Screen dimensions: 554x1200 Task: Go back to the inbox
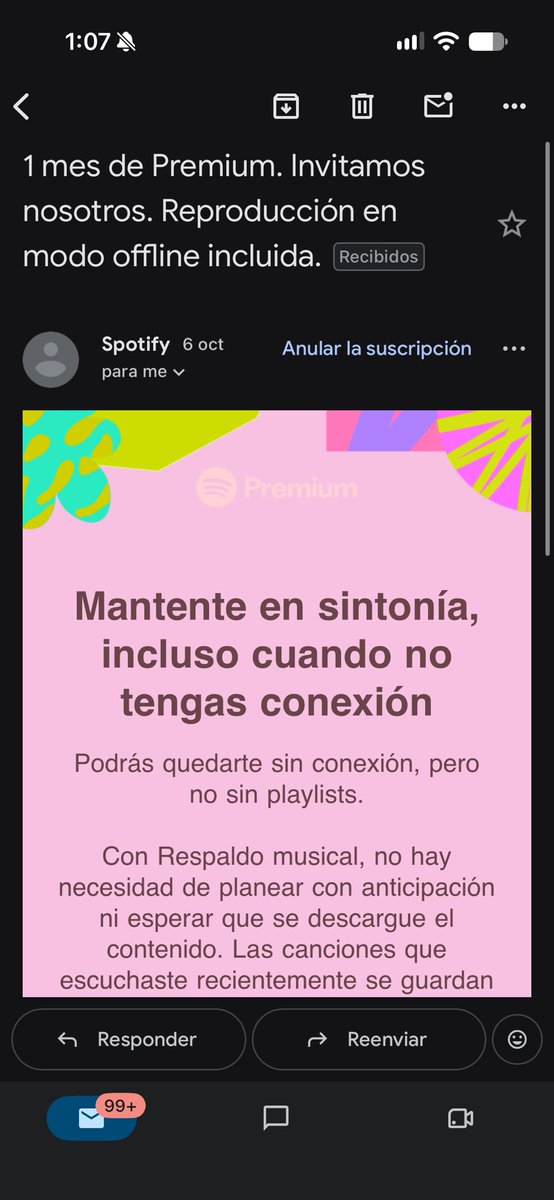click(x=22, y=106)
